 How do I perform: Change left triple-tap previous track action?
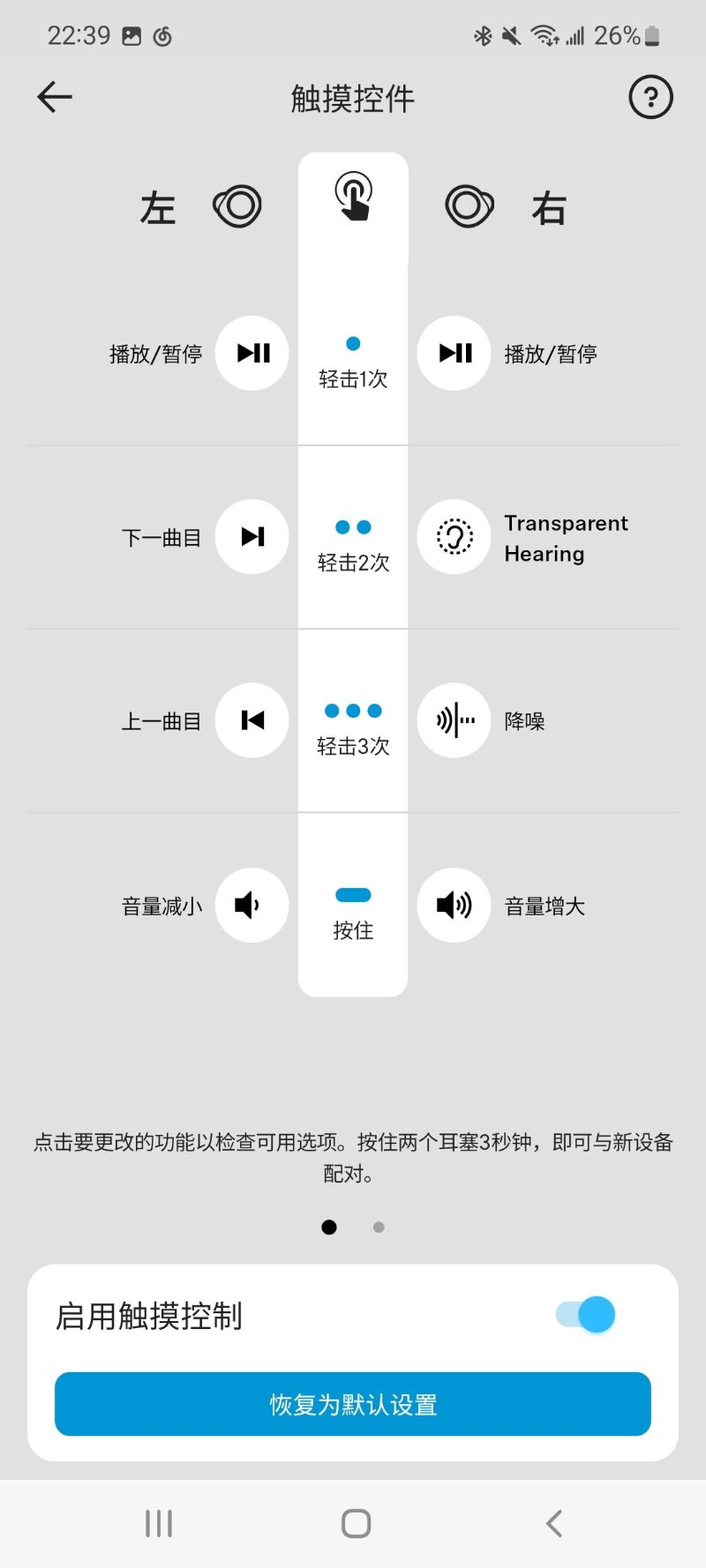(252, 721)
